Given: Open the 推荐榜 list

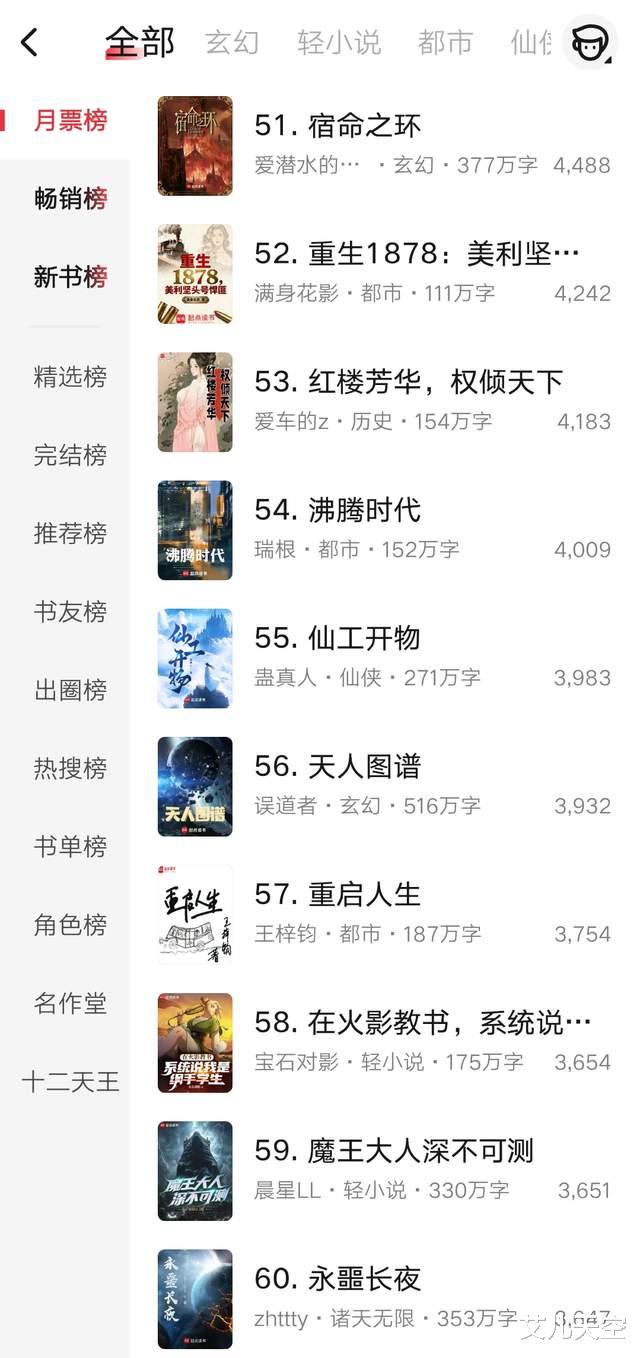Looking at the screenshot, I should tap(70, 533).
